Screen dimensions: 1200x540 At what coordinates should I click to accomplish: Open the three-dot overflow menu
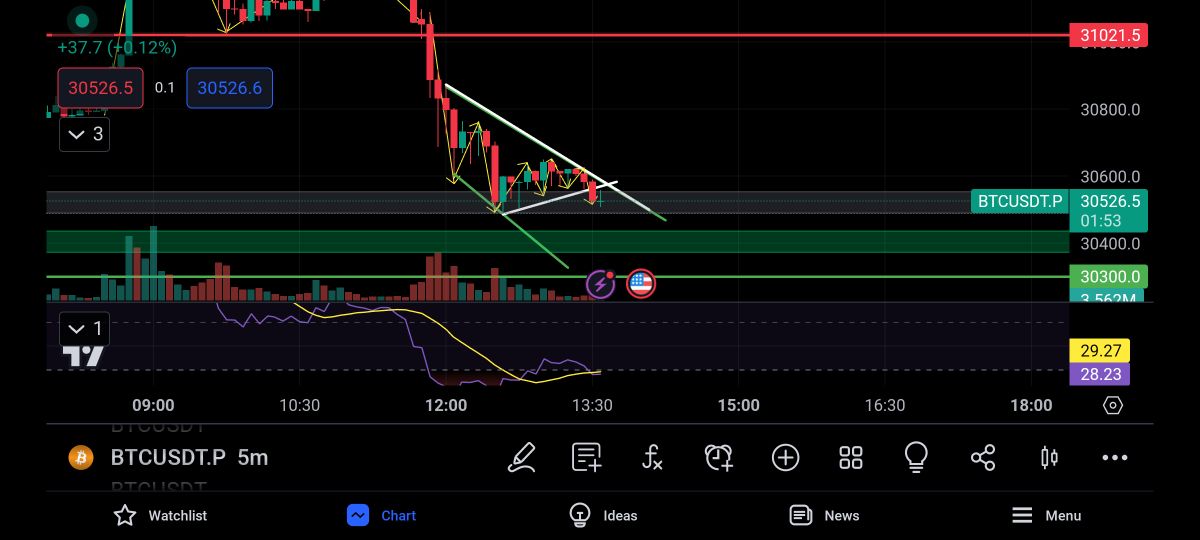click(x=1114, y=457)
